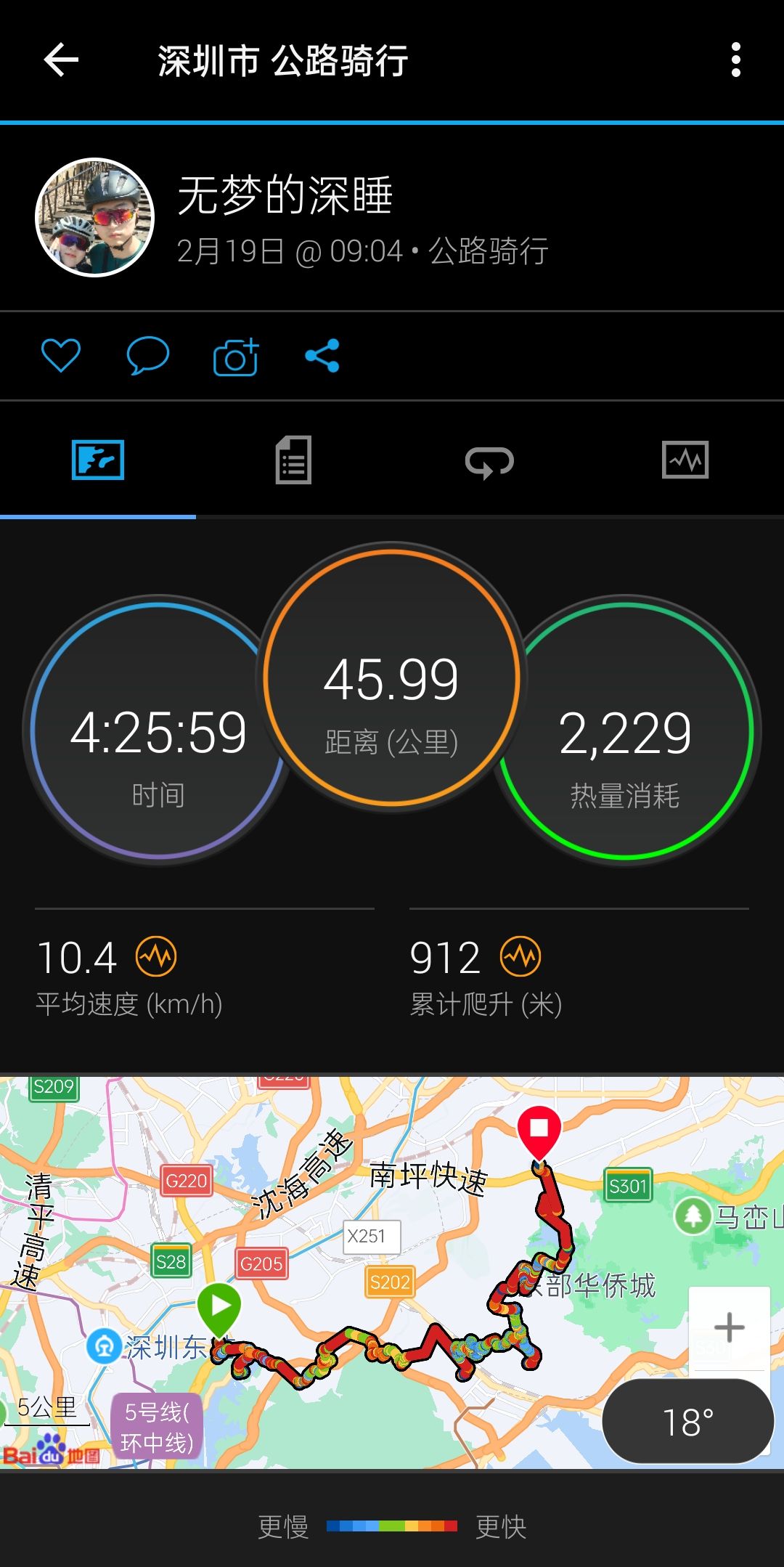Viewport: 784px width, 1567px height.
Task: Open comments with the speech bubble icon
Action: (x=148, y=356)
